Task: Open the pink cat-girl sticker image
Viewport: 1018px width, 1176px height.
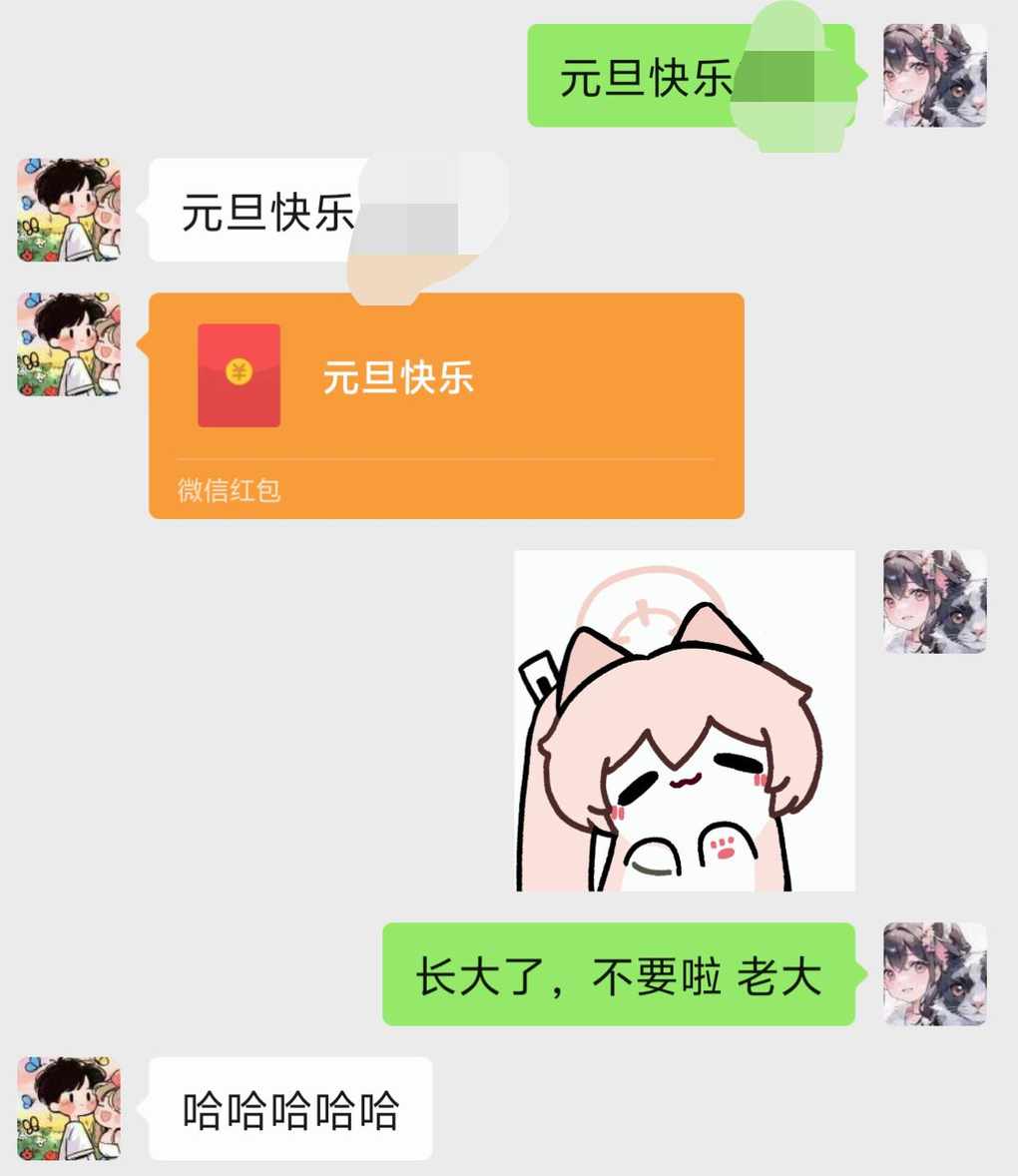Action: click(685, 720)
